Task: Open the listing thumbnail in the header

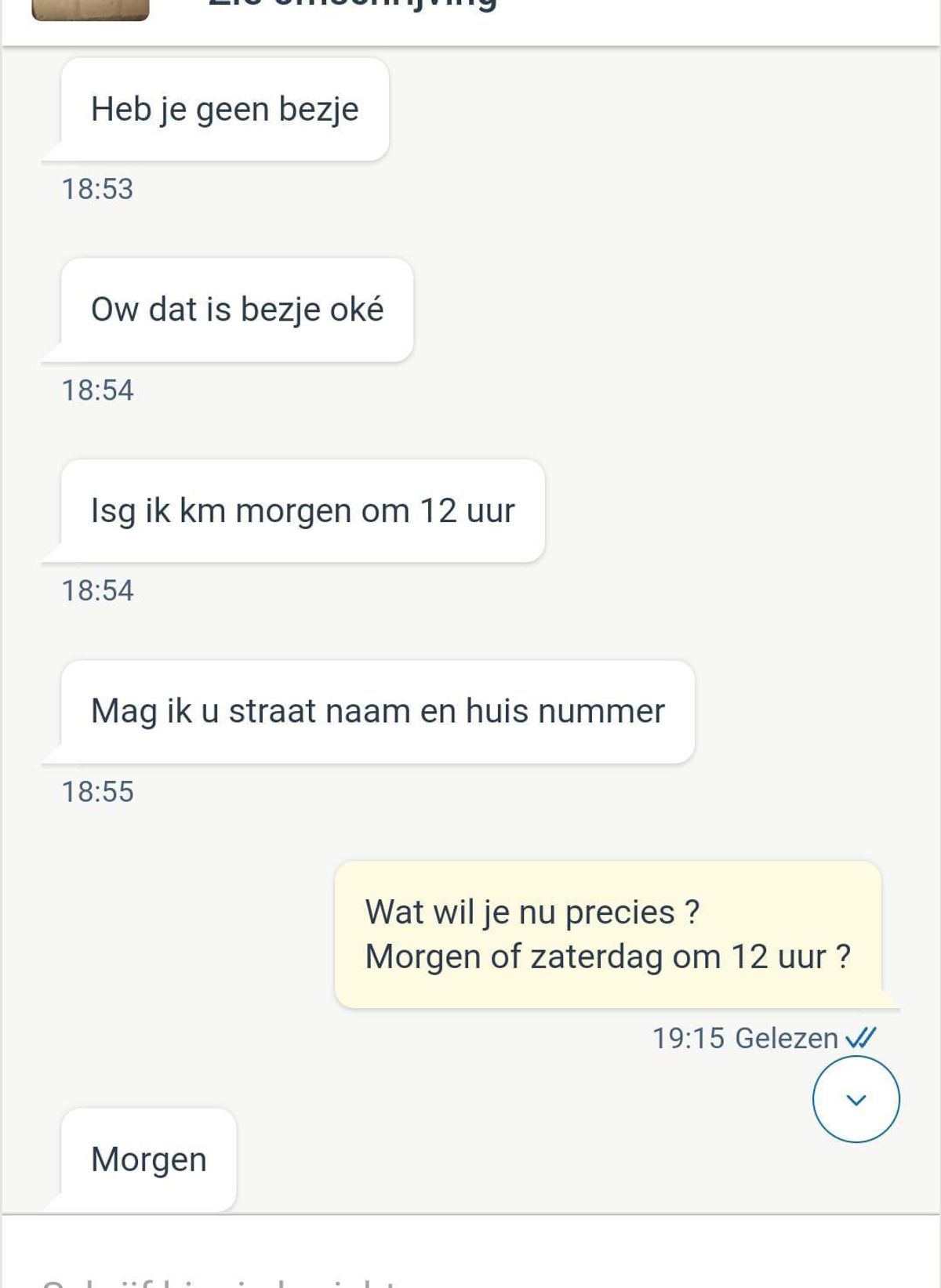Action: tap(90, 9)
